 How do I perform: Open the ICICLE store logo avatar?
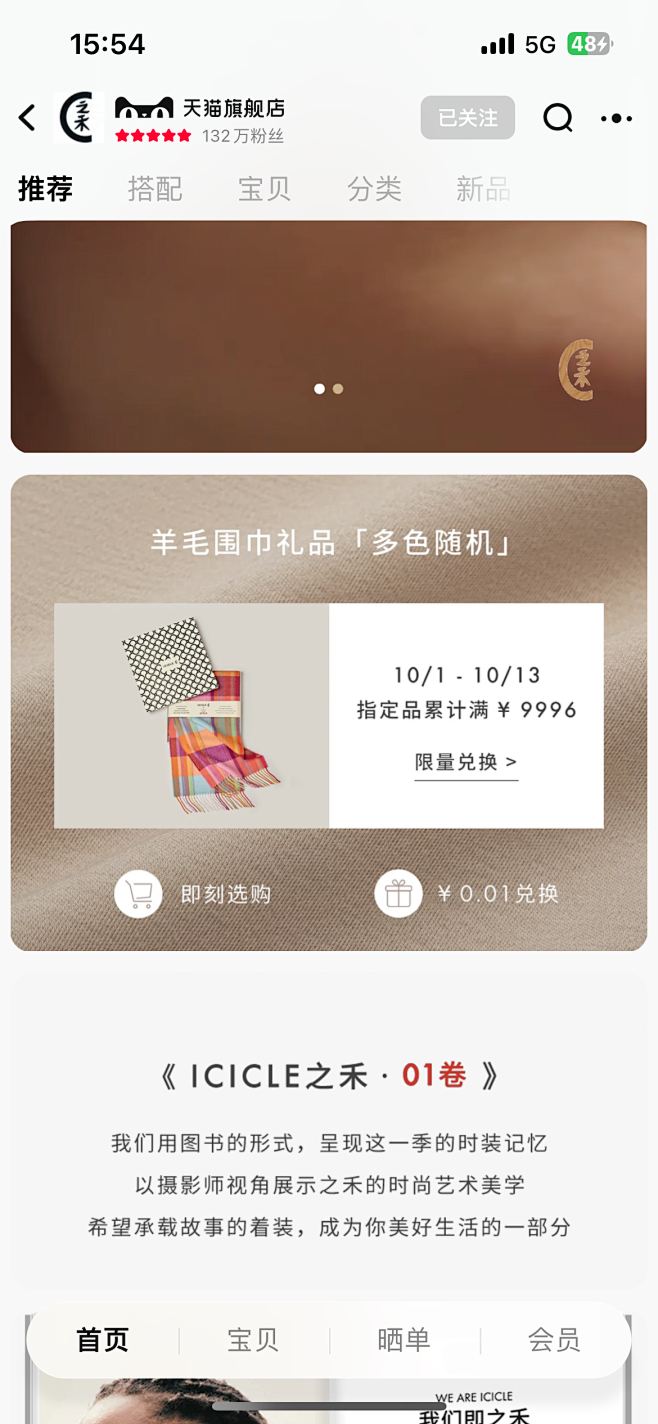[x=79, y=118]
